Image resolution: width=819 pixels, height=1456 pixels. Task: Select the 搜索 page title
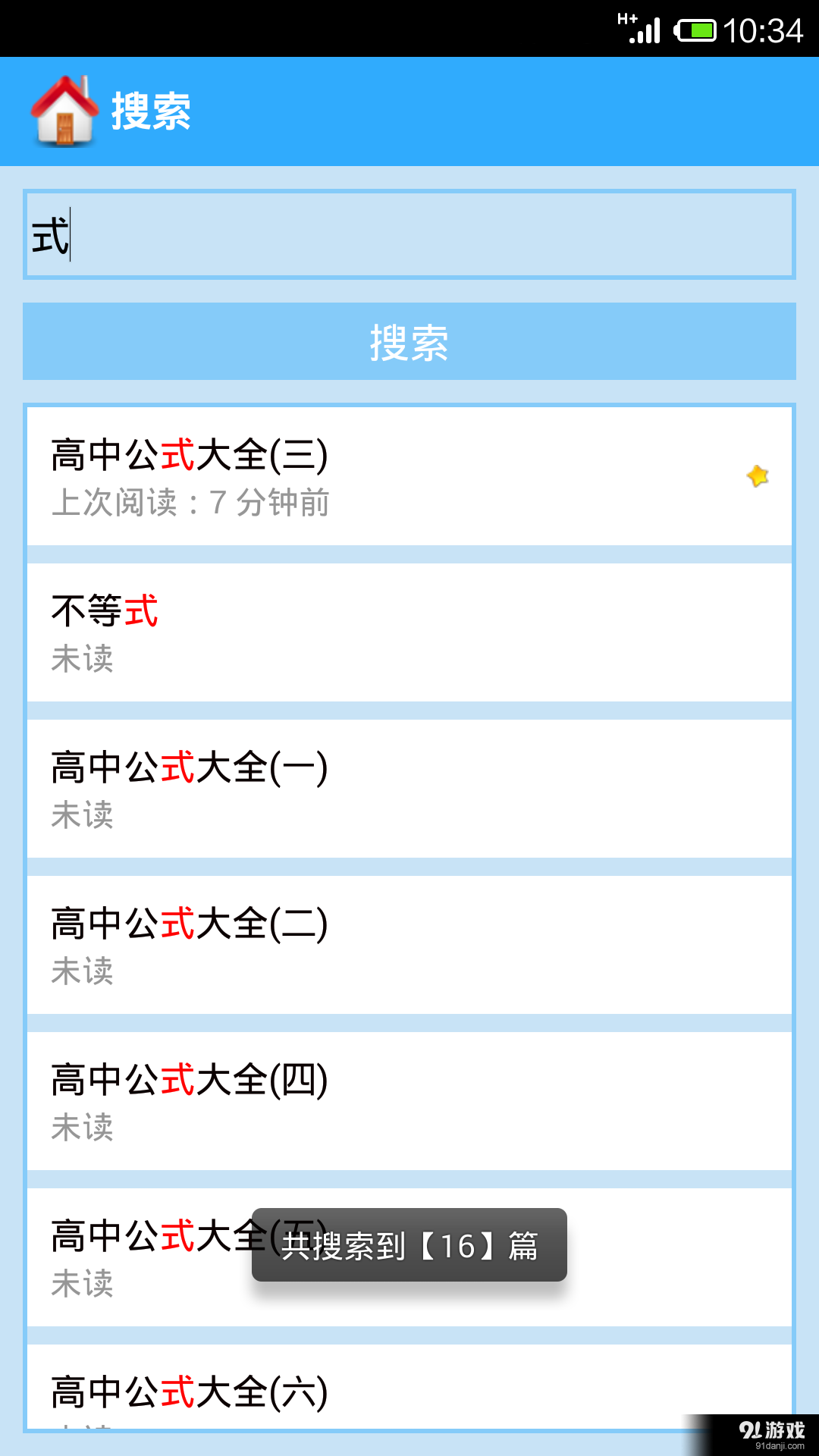click(152, 111)
